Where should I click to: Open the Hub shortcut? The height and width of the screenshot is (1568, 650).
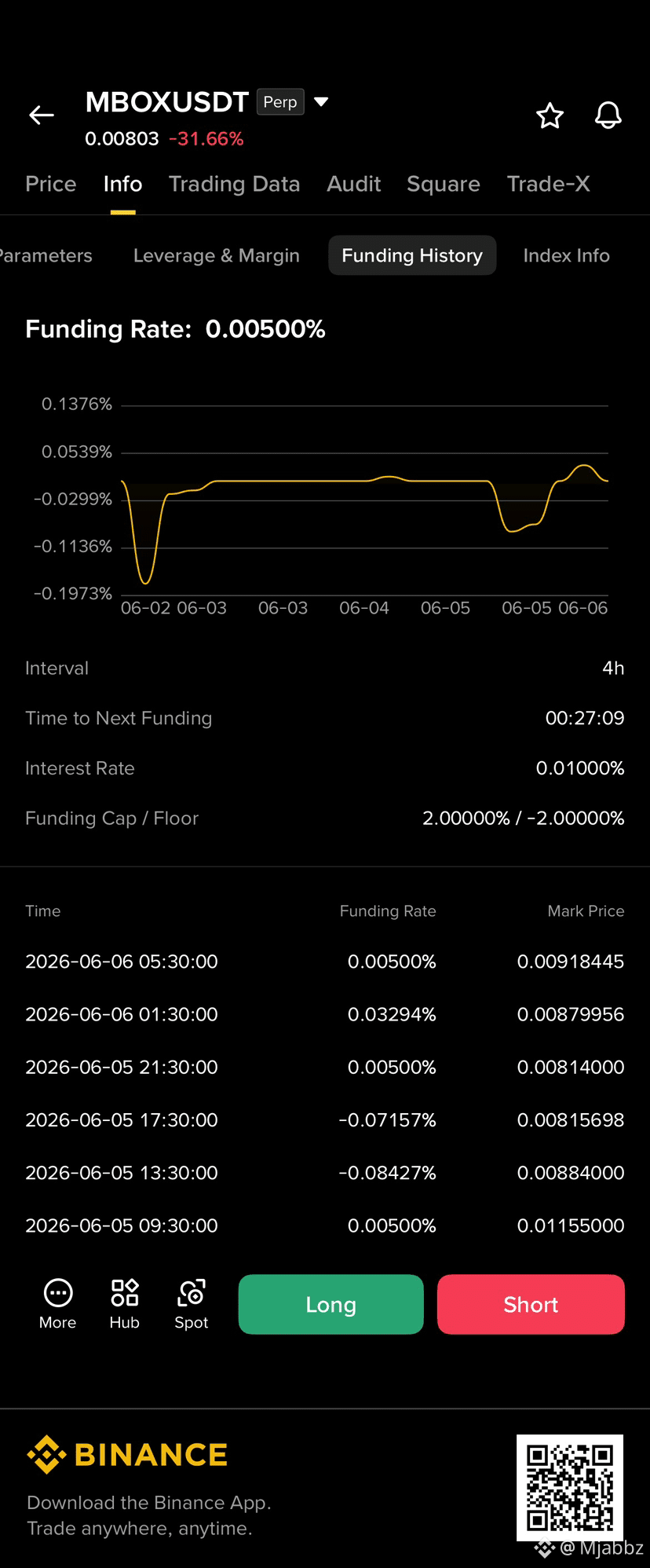click(125, 1304)
